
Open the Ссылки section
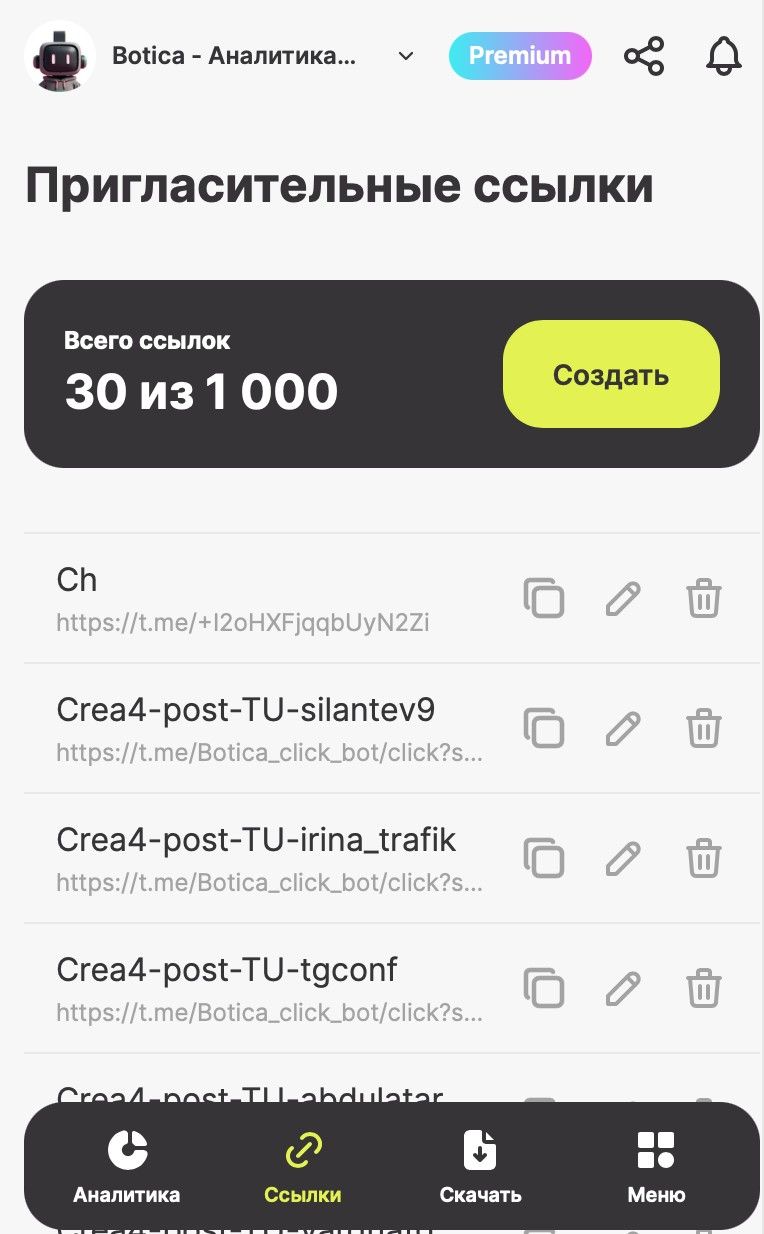[x=302, y=1167]
